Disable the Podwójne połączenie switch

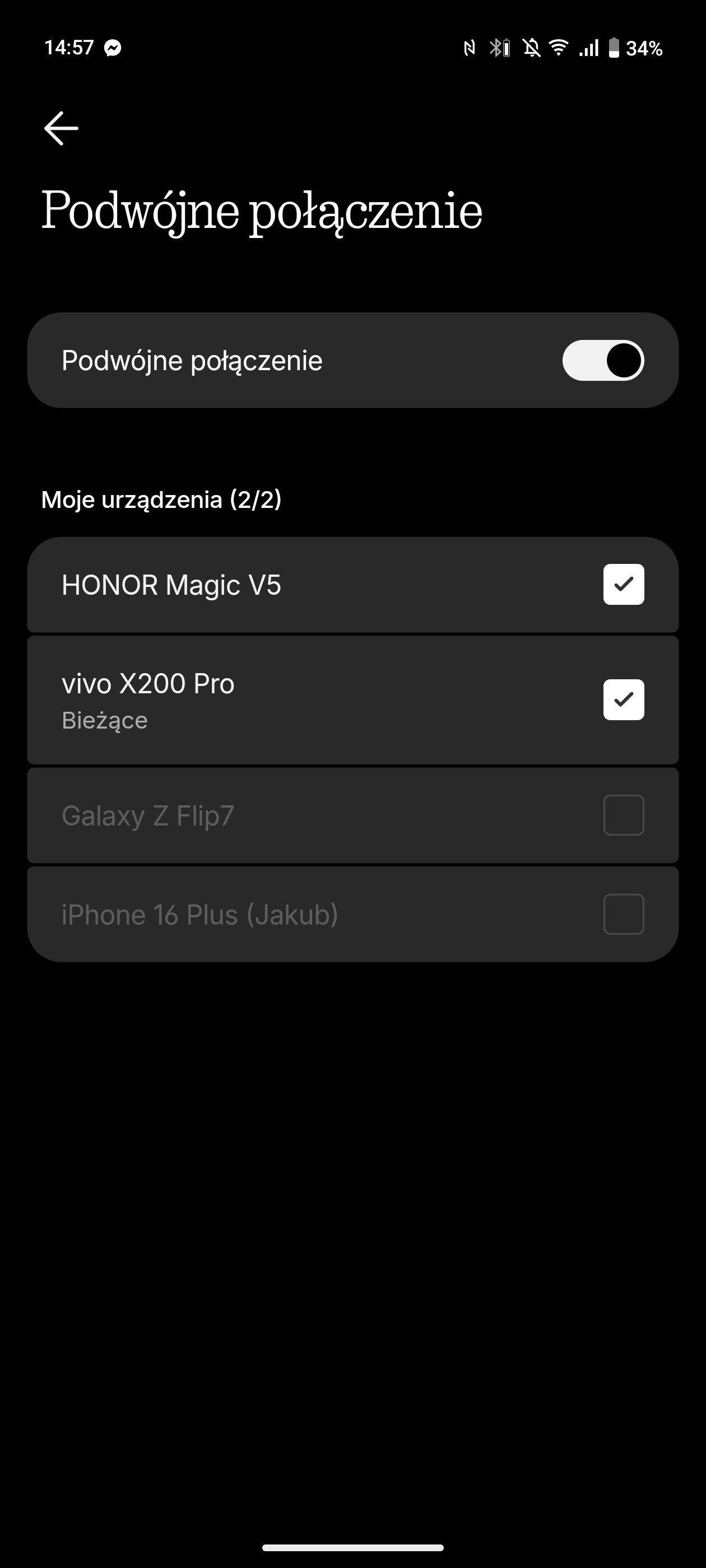coord(603,360)
